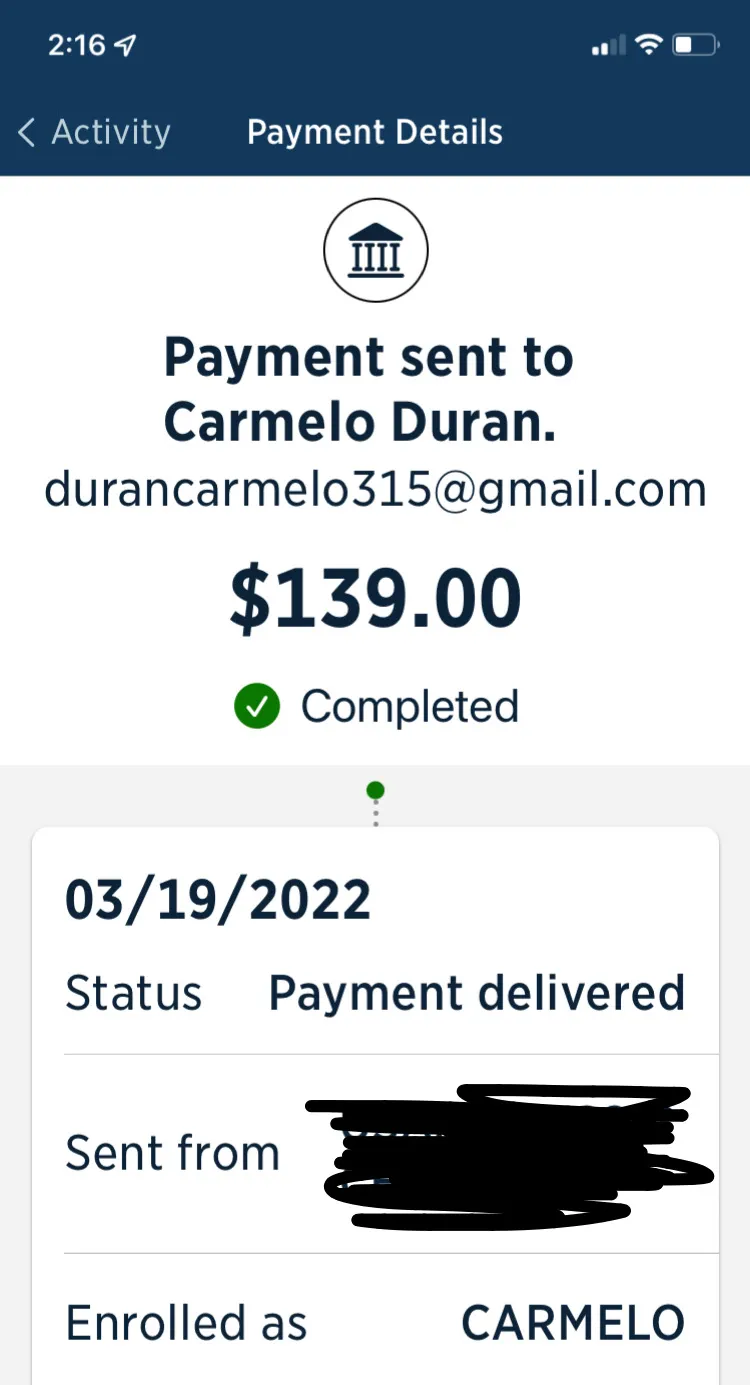Screen dimensions: 750x1385
Task: Go back to Activity
Action: [94, 132]
